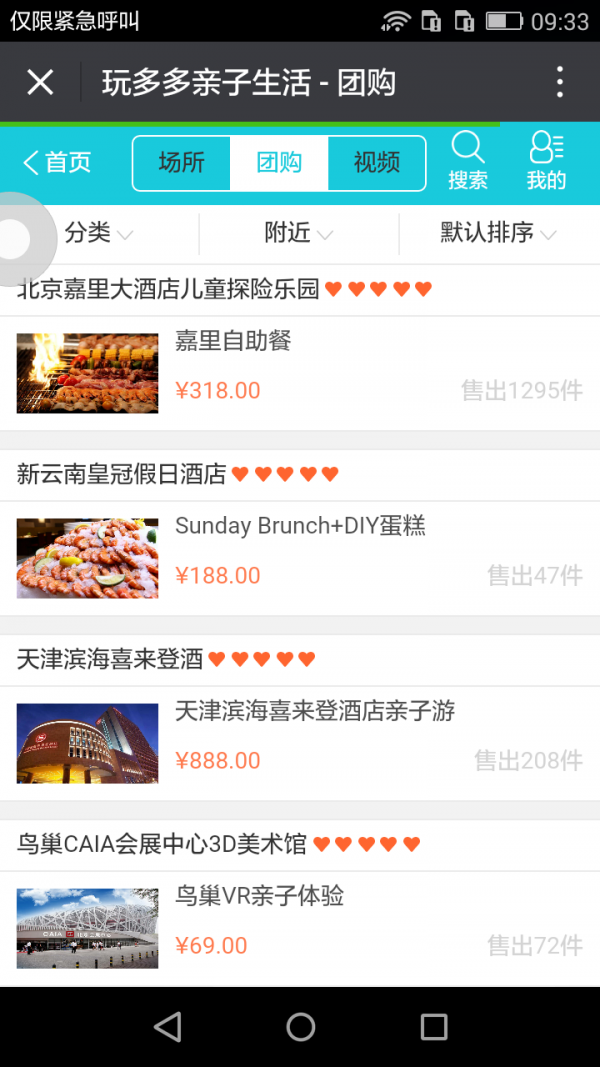600x1067 pixels.
Task: Tap the system back button
Action: pyautogui.click(x=167, y=1026)
